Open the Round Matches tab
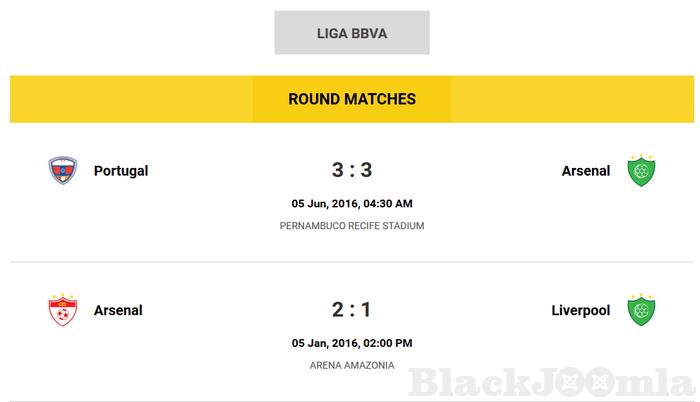 coord(352,99)
